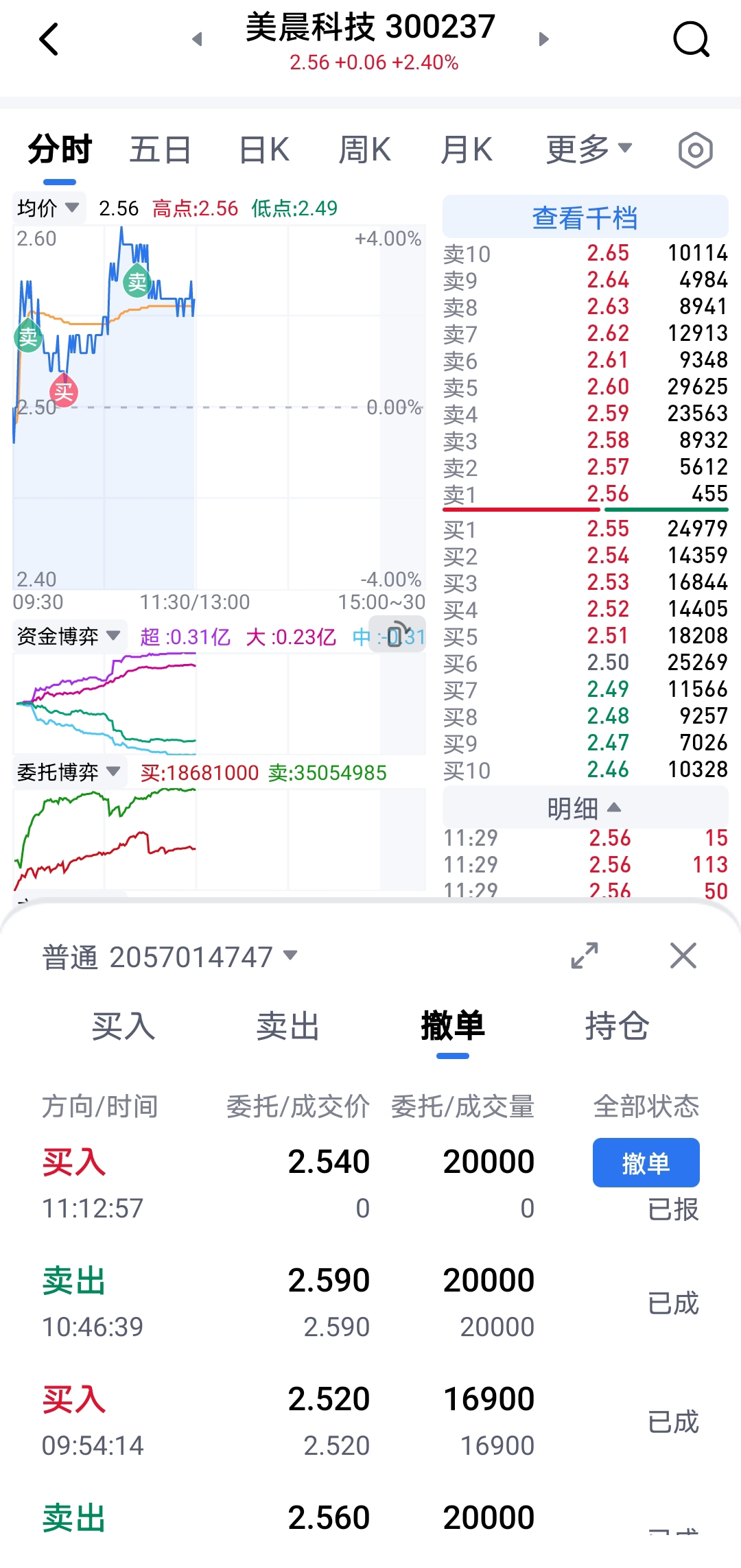Cancel the 2.540 buy order with 撤单

(646, 1163)
